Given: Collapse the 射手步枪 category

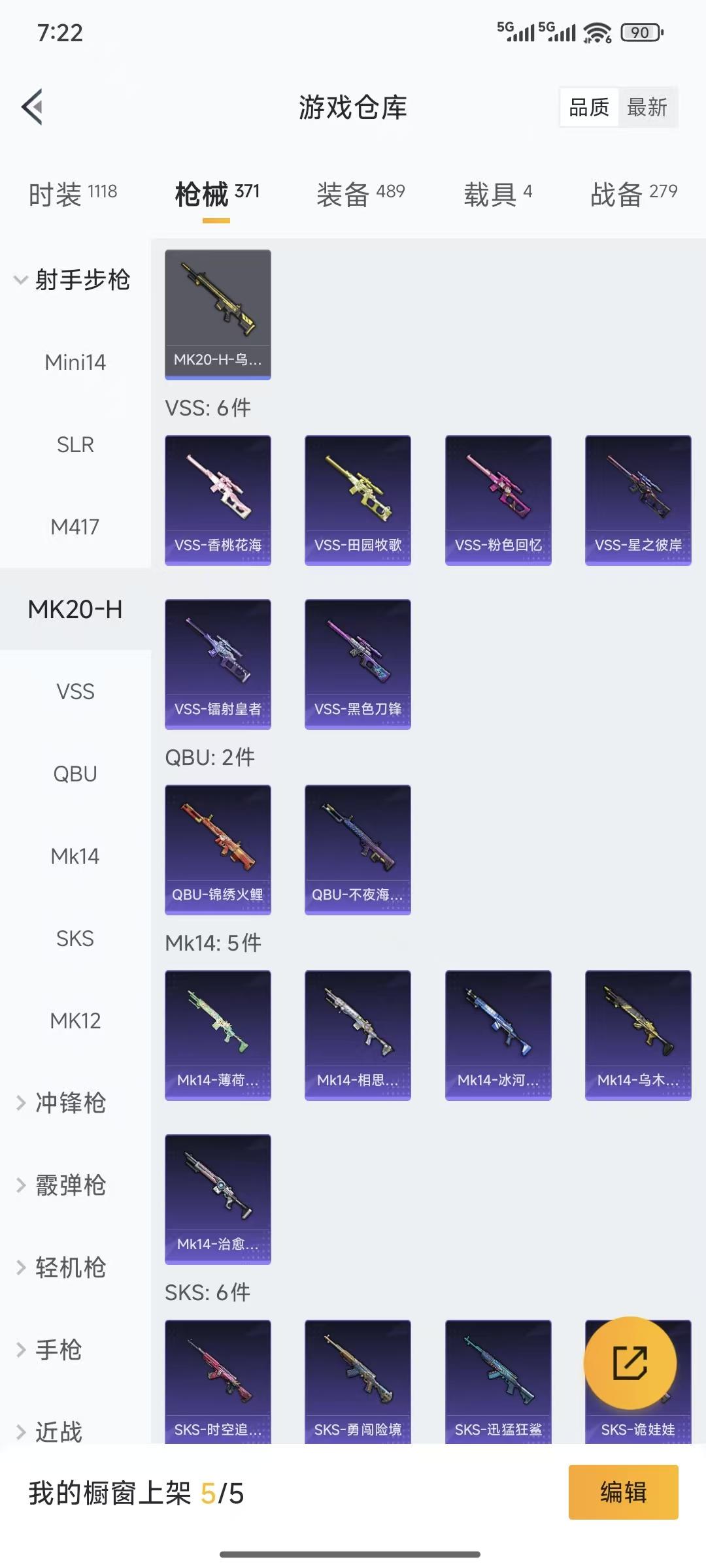Looking at the screenshot, I should click(x=73, y=280).
